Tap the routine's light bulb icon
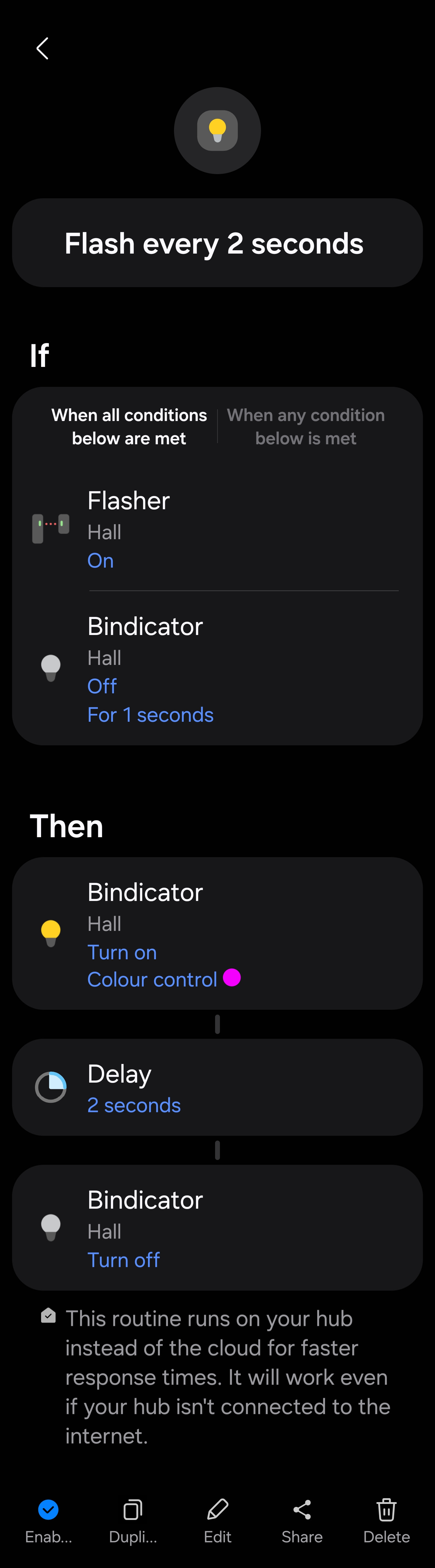The height and width of the screenshot is (1568, 435). tap(217, 130)
